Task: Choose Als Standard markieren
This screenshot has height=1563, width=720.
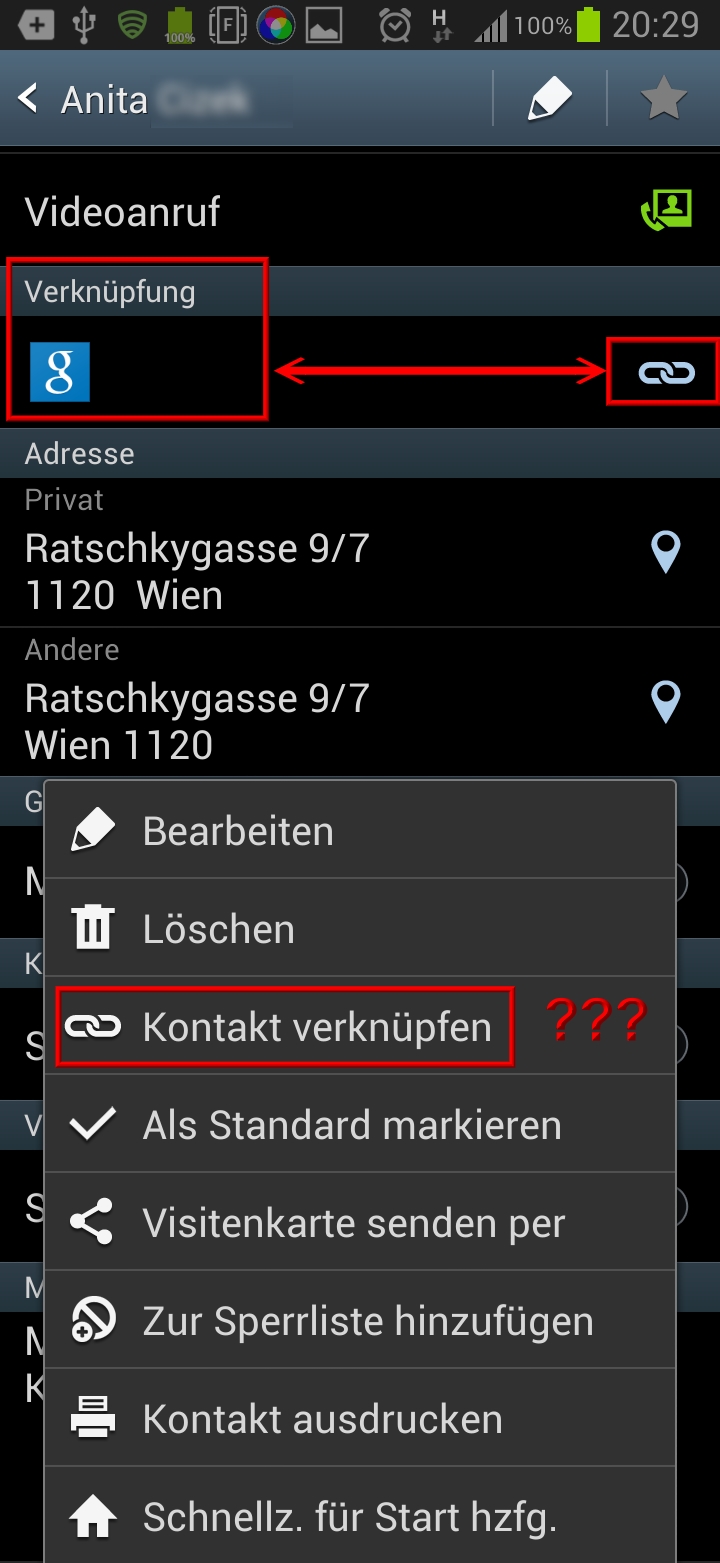Action: point(360,1125)
